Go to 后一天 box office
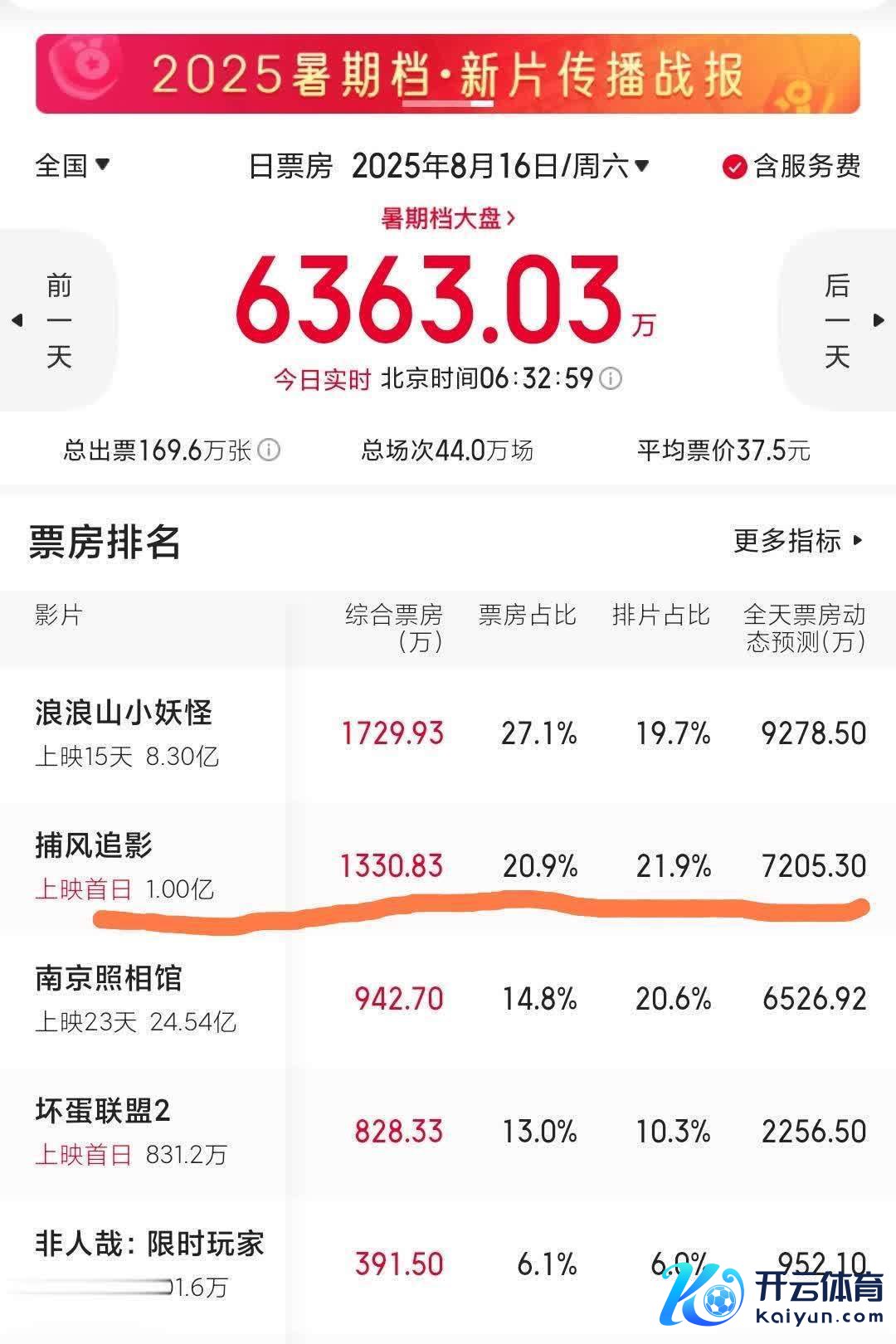The height and width of the screenshot is (1344, 896). coord(838,321)
